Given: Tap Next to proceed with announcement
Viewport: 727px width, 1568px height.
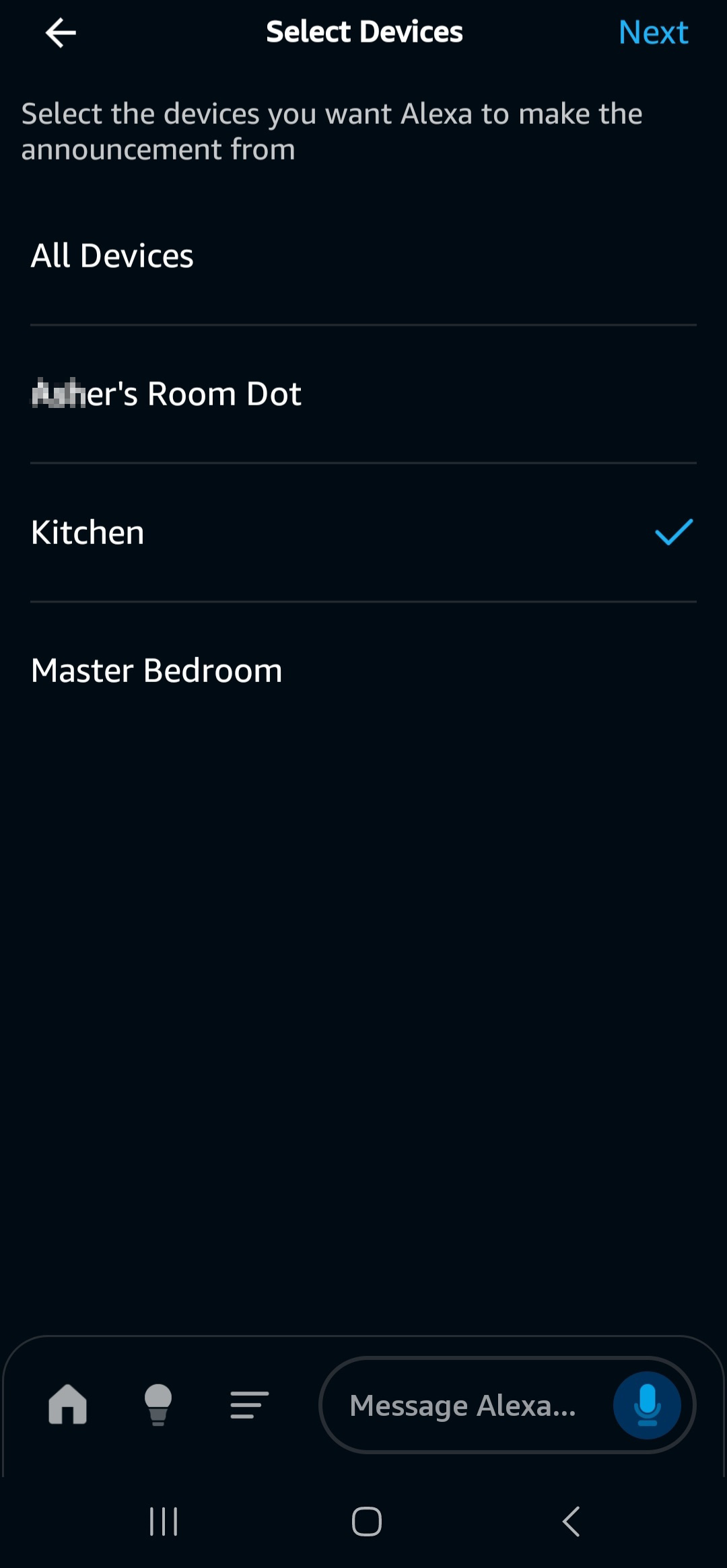Looking at the screenshot, I should tap(652, 32).
